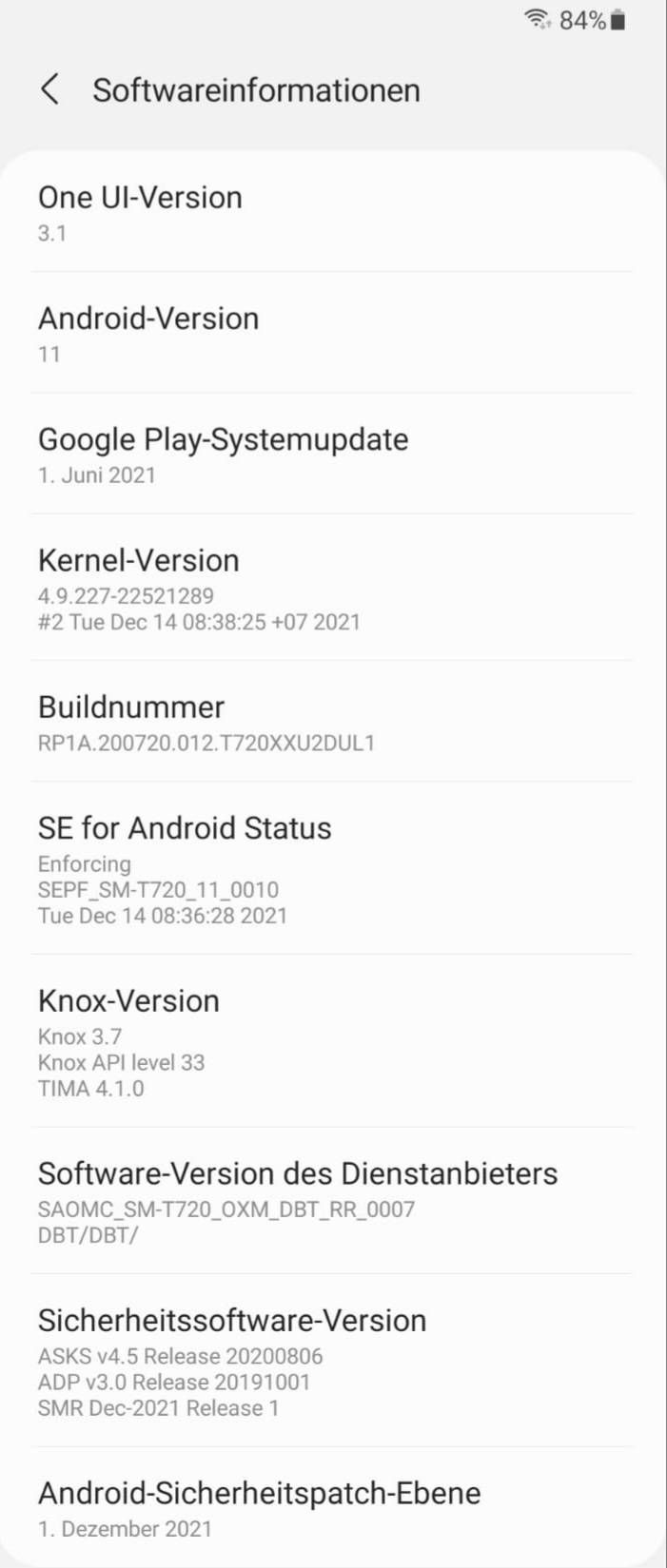The image size is (667, 1568).
Task: Select the Android-Version row
Action: pyautogui.click(x=148, y=333)
